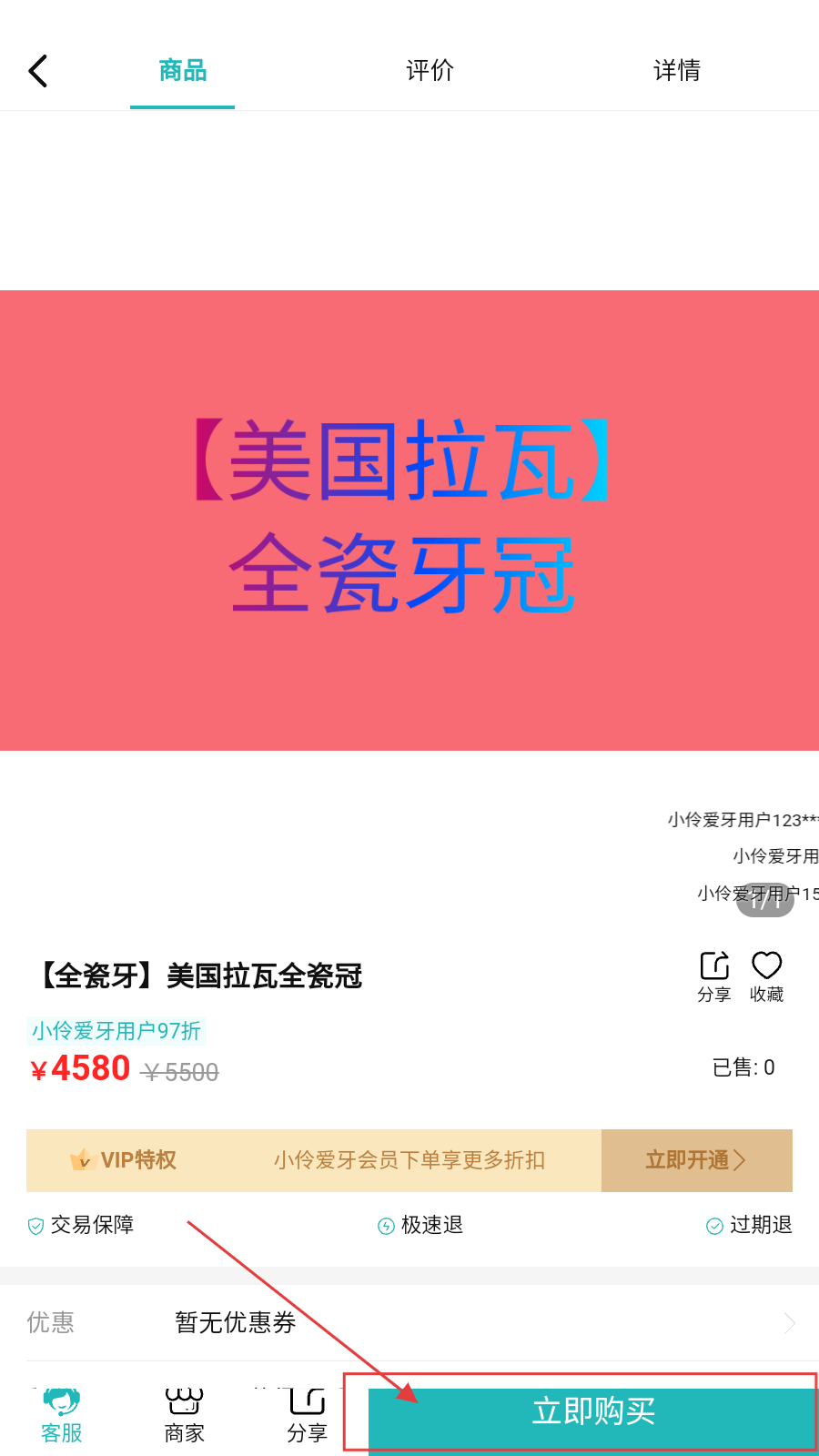This screenshot has width=819, height=1456.
Task: Contact 客服 customer service
Action: point(62,1416)
